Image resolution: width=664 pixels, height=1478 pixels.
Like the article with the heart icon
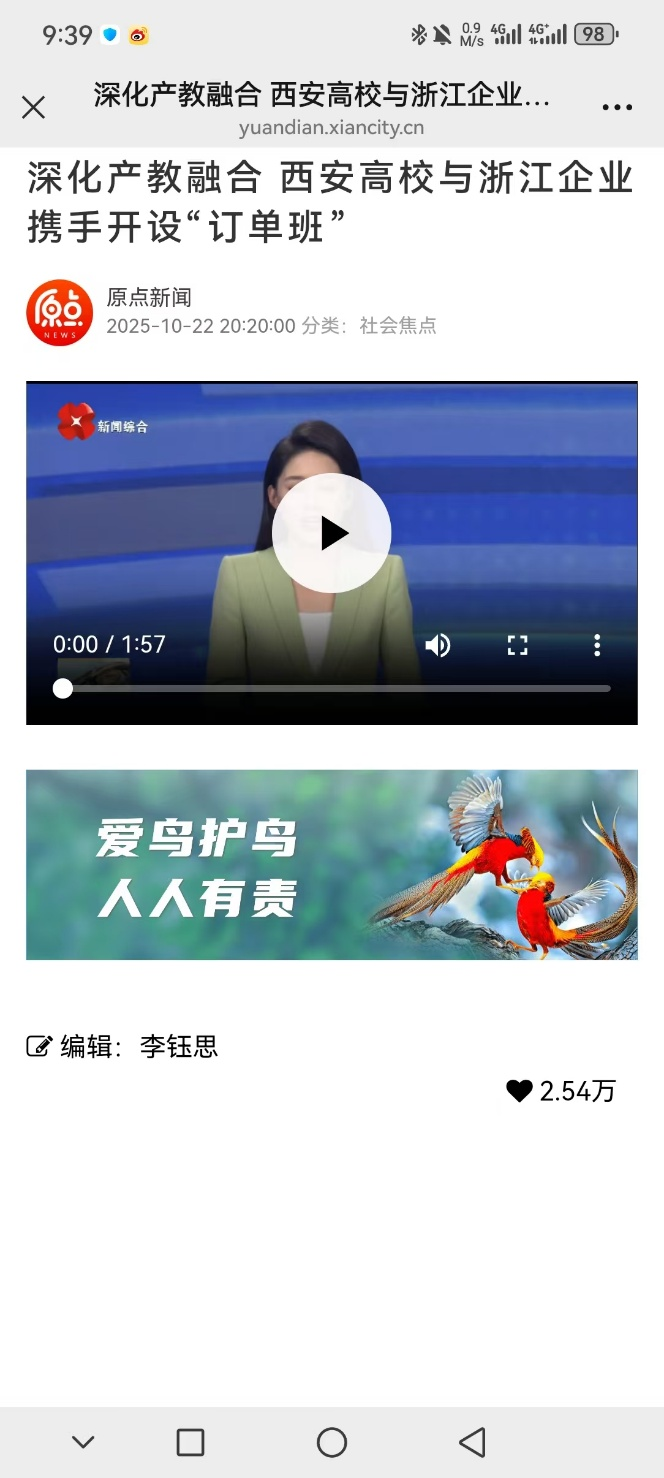(519, 1091)
